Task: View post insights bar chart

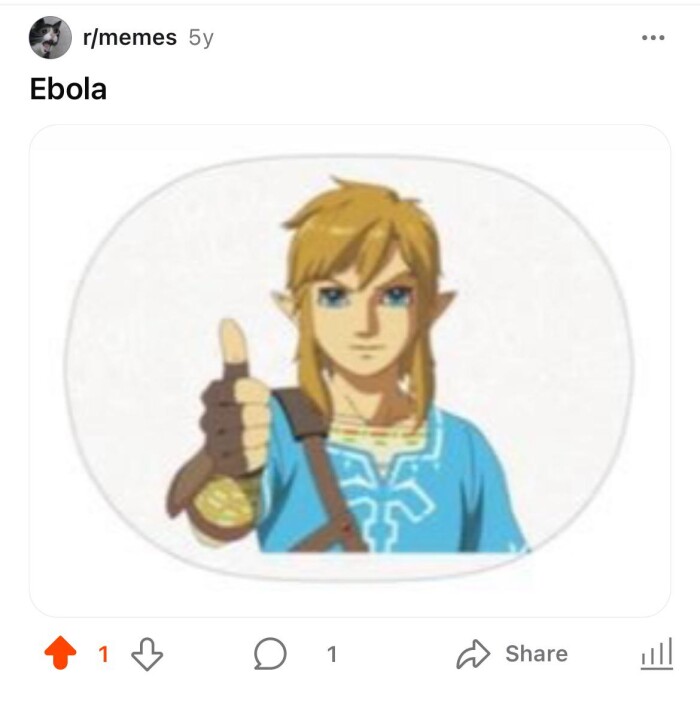Action: pyautogui.click(x=656, y=655)
